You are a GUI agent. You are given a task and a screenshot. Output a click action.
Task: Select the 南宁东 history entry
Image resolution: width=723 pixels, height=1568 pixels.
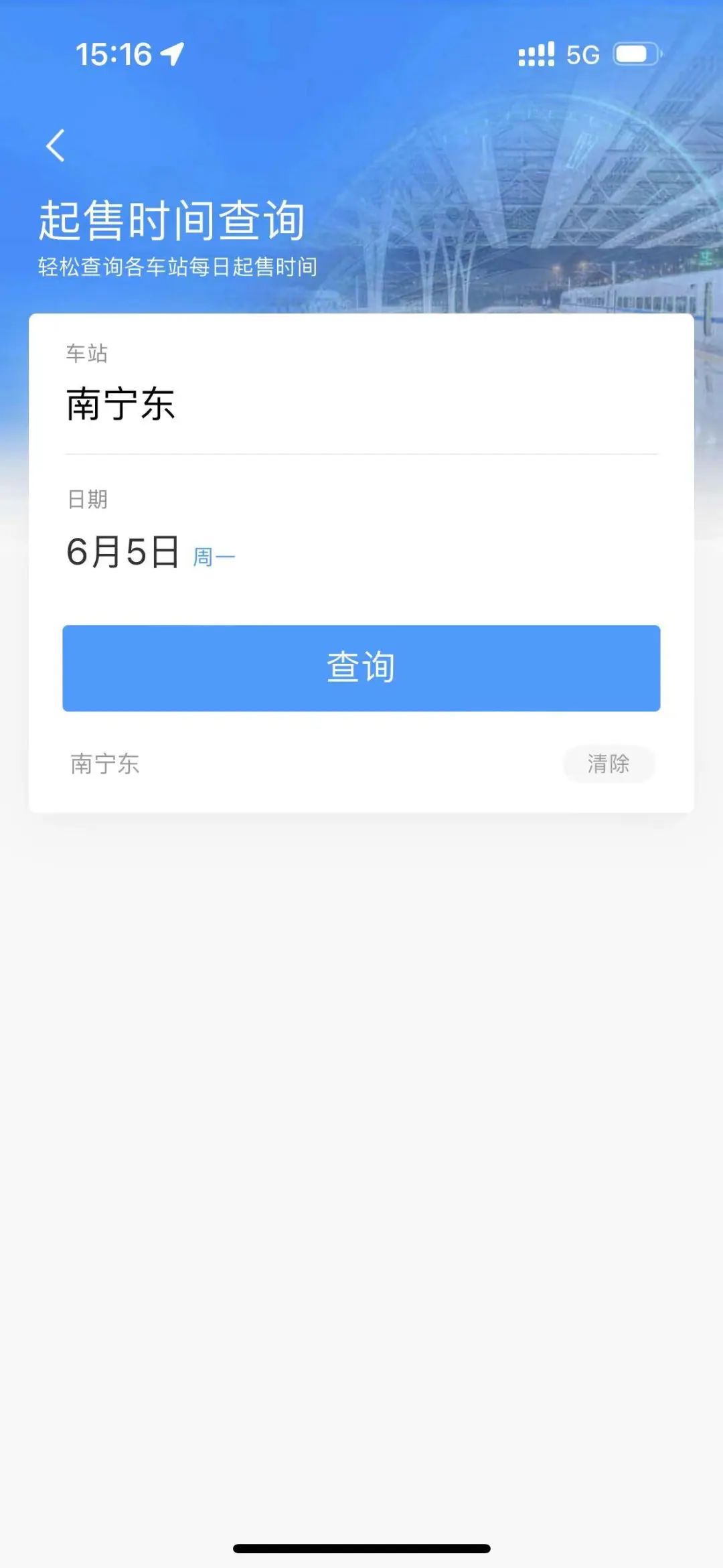tap(104, 764)
